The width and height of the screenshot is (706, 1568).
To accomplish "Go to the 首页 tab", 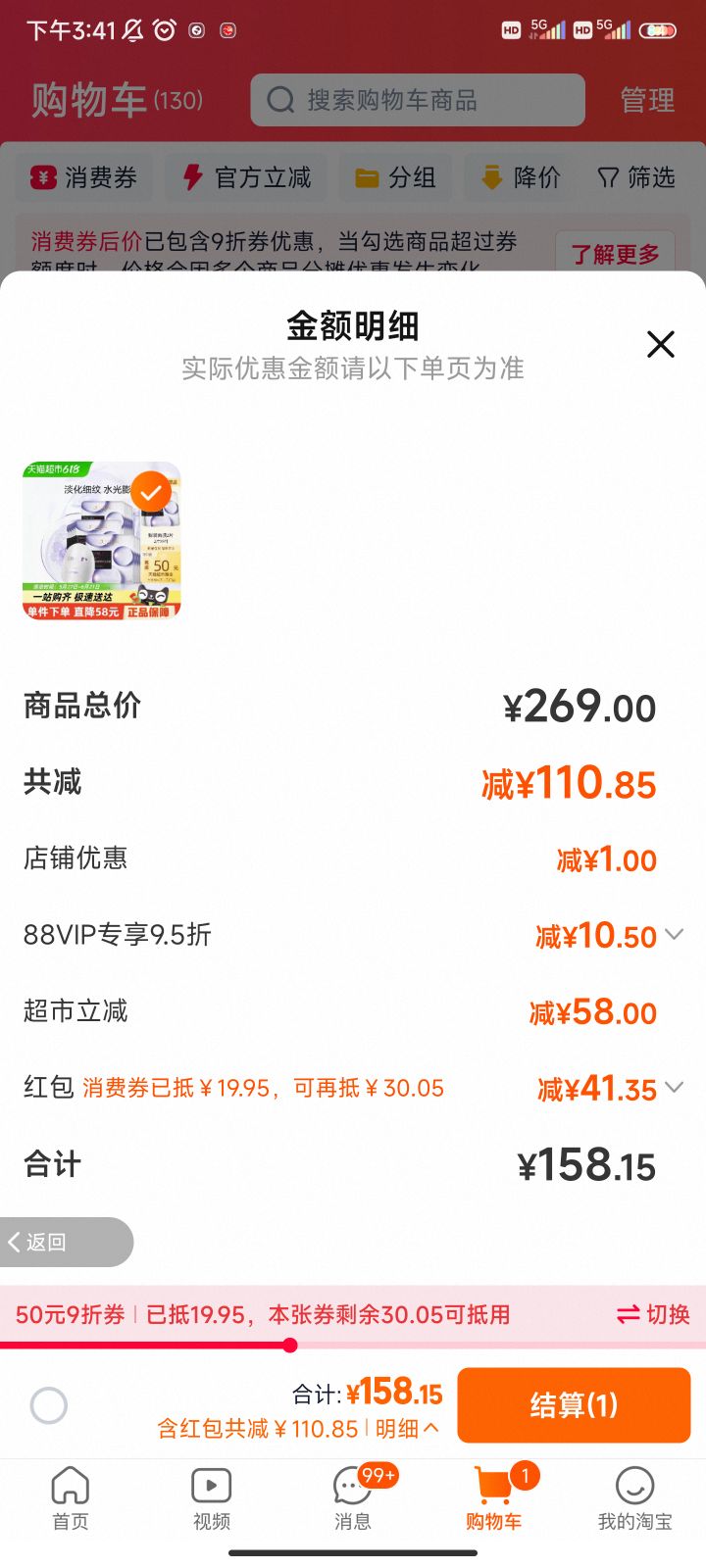I will [71, 1497].
